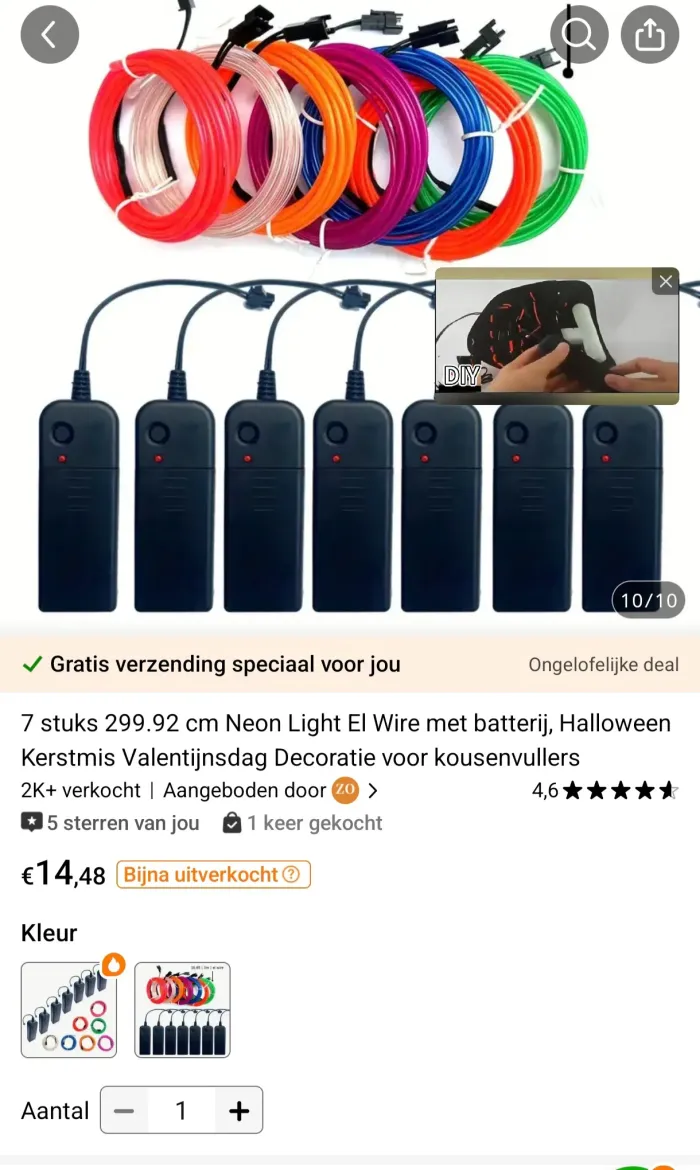This screenshot has height=1170, width=700.
Task: Increase quantity with plus button
Action: [239, 1110]
